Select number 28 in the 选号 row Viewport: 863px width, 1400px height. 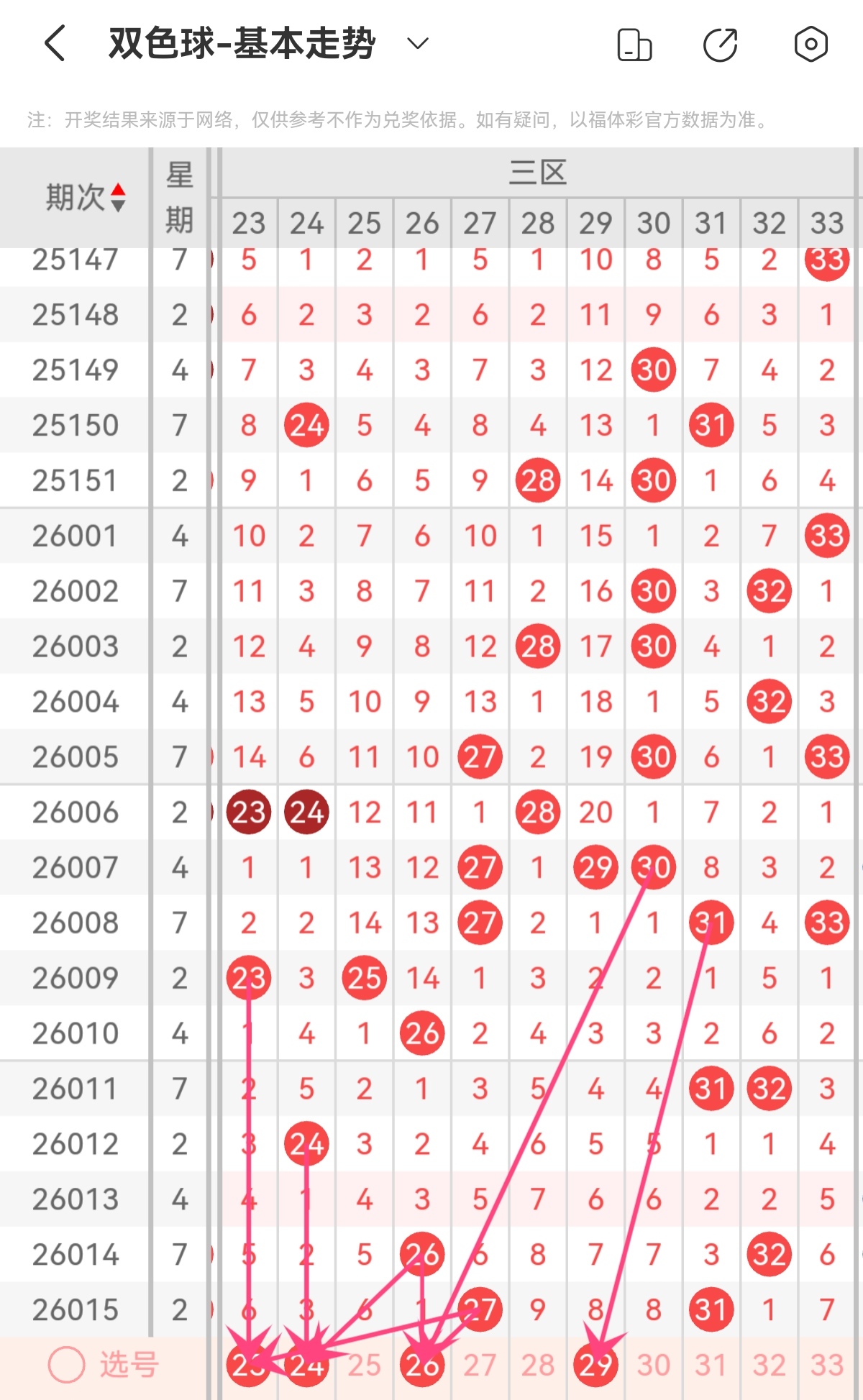point(537,1365)
